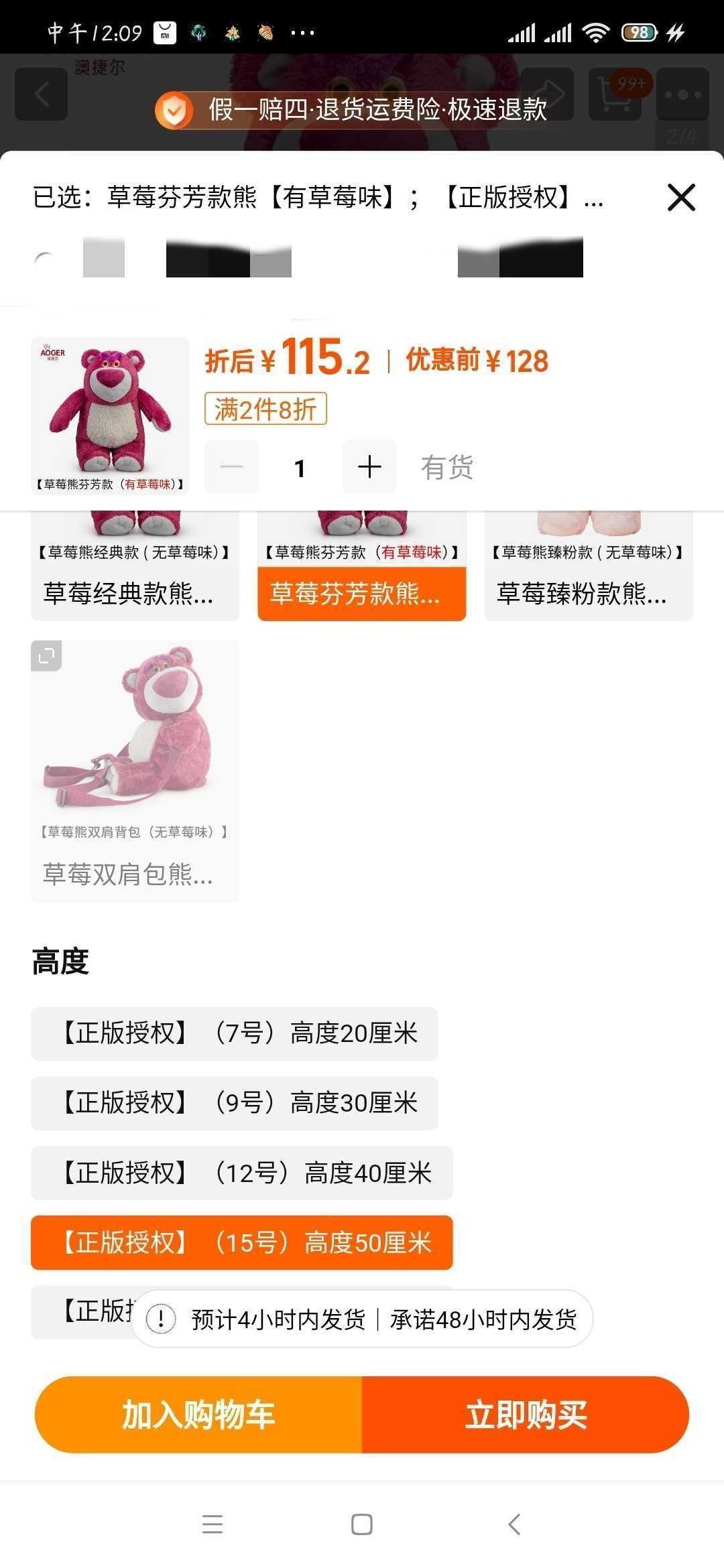Go to the system home screen
The height and width of the screenshot is (1568, 724).
[361, 1524]
